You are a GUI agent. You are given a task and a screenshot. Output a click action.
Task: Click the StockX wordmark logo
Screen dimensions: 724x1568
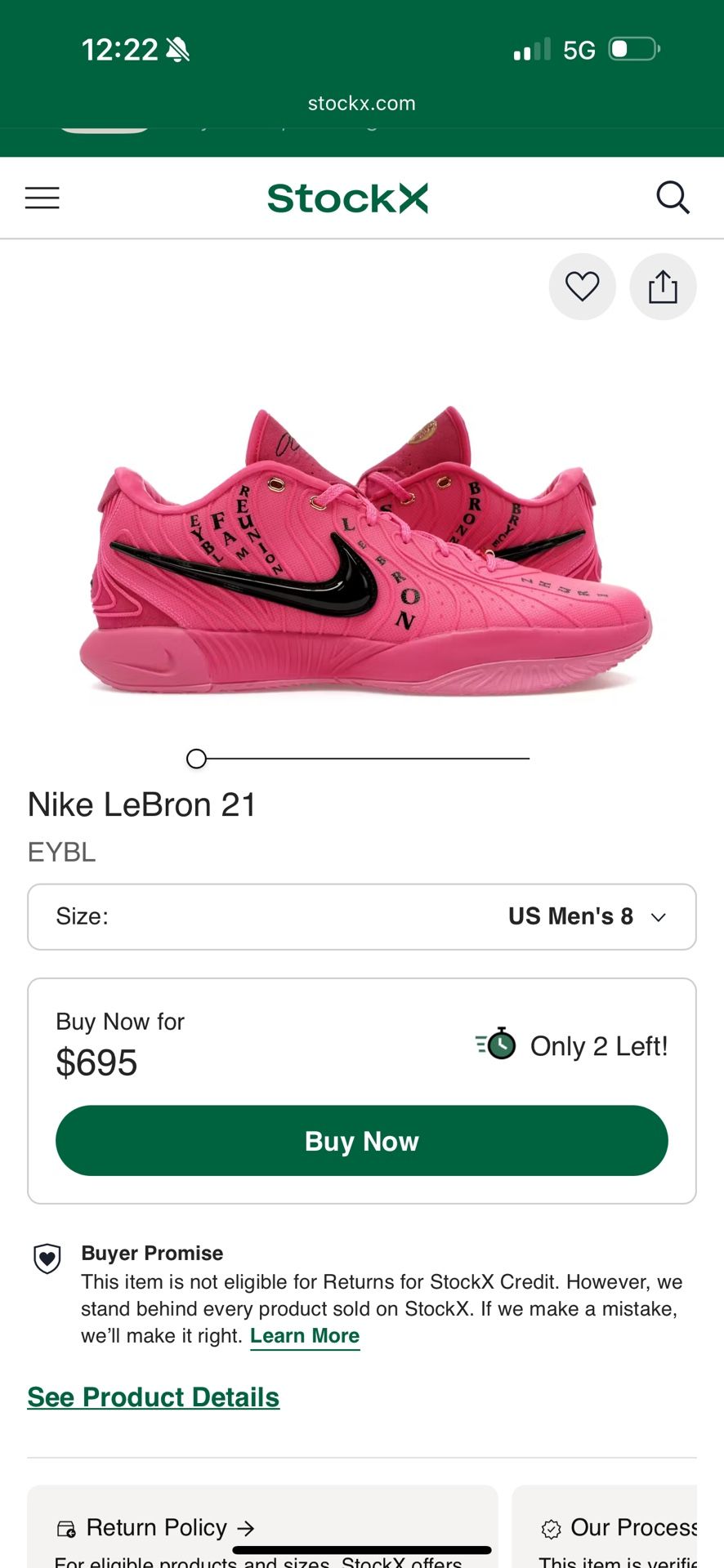click(x=347, y=197)
